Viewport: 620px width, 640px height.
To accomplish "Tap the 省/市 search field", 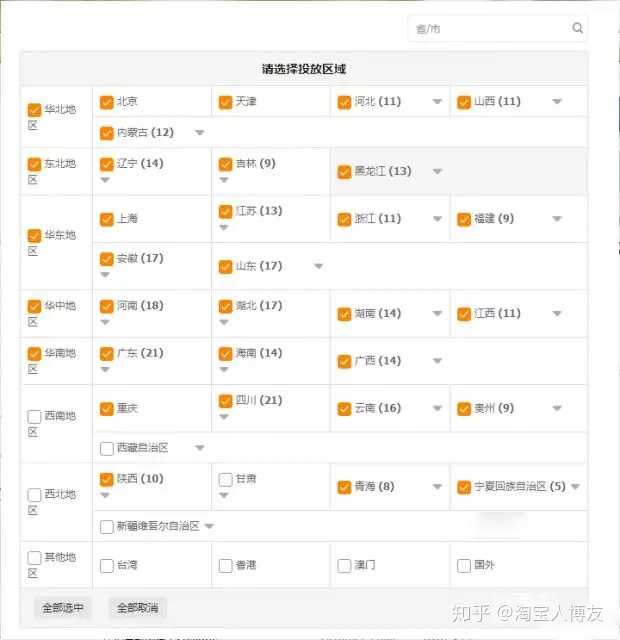I will [497, 29].
